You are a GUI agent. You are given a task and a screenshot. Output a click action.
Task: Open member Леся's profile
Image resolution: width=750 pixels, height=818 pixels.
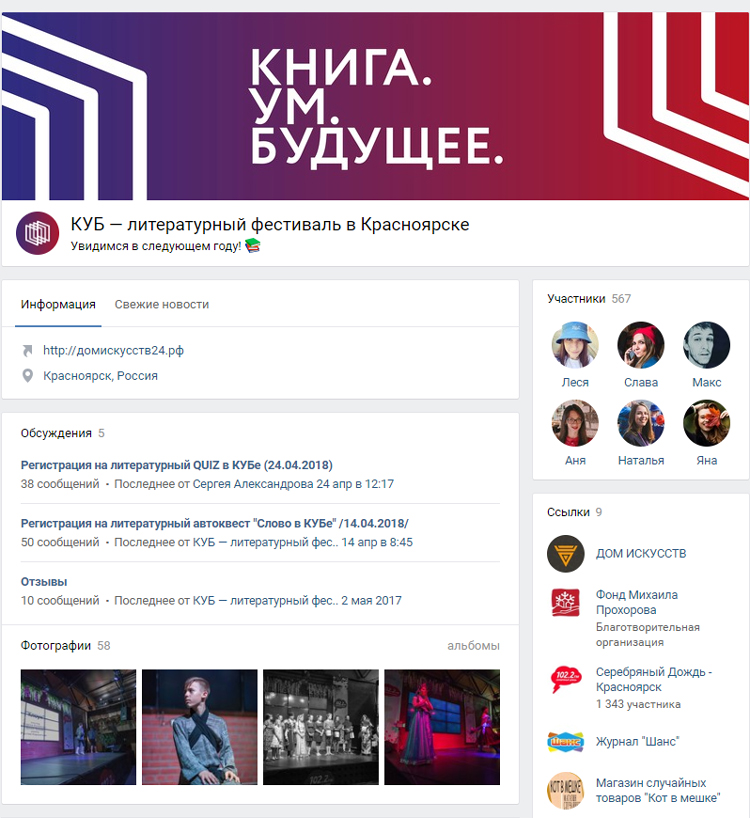tap(575, 345)
